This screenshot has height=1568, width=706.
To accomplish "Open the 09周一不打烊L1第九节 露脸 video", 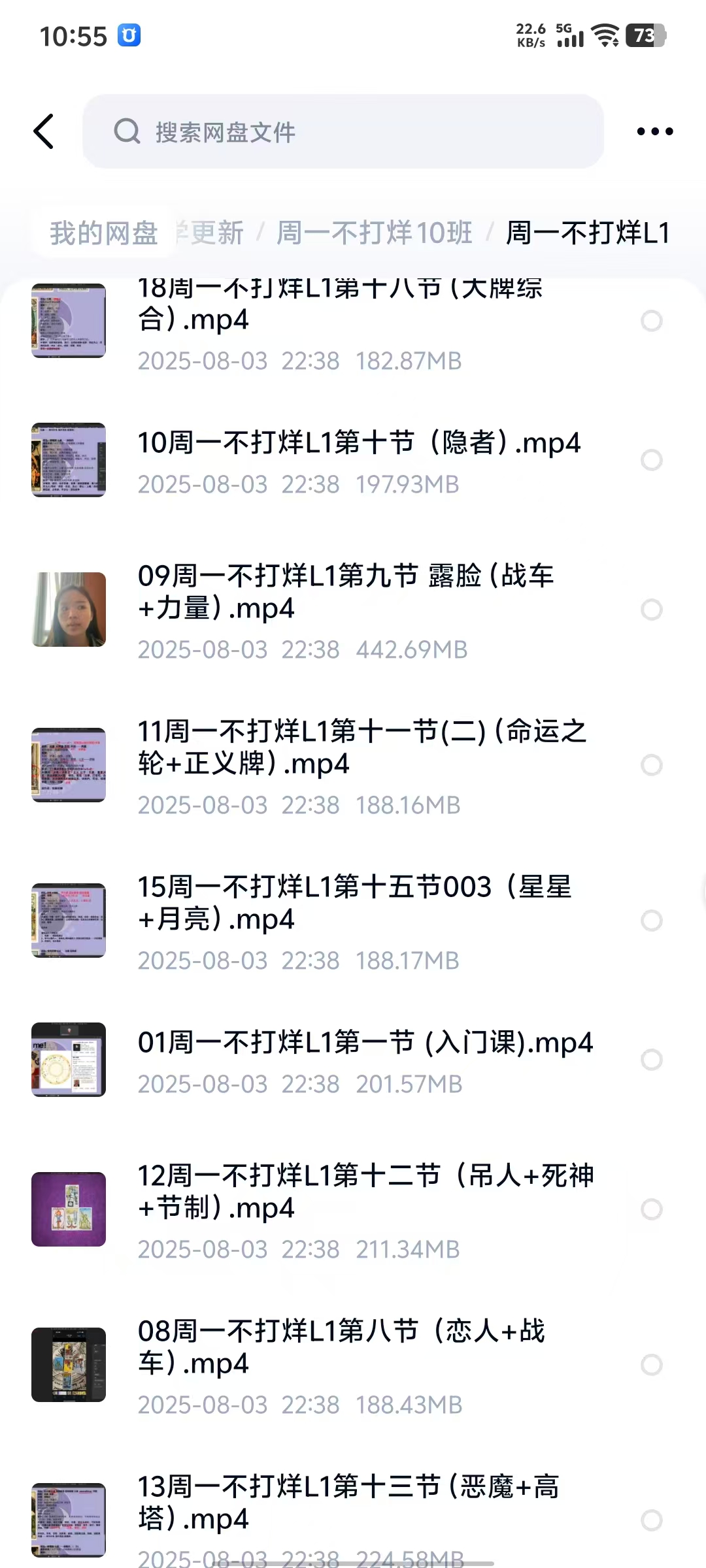I will (x=346, y=592).
